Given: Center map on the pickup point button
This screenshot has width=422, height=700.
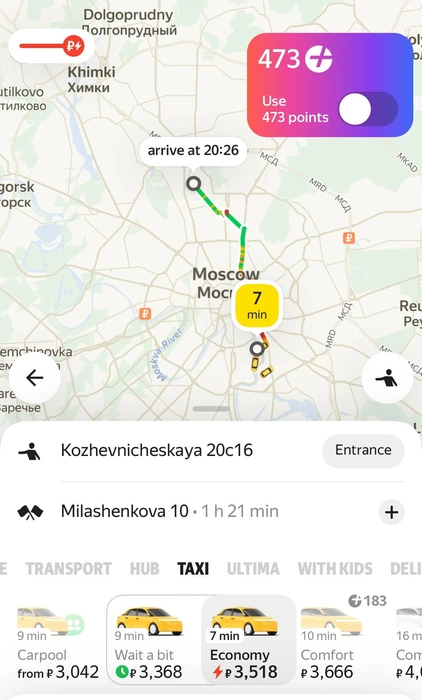Looking at the screenshot, I should tap(387, 378).
